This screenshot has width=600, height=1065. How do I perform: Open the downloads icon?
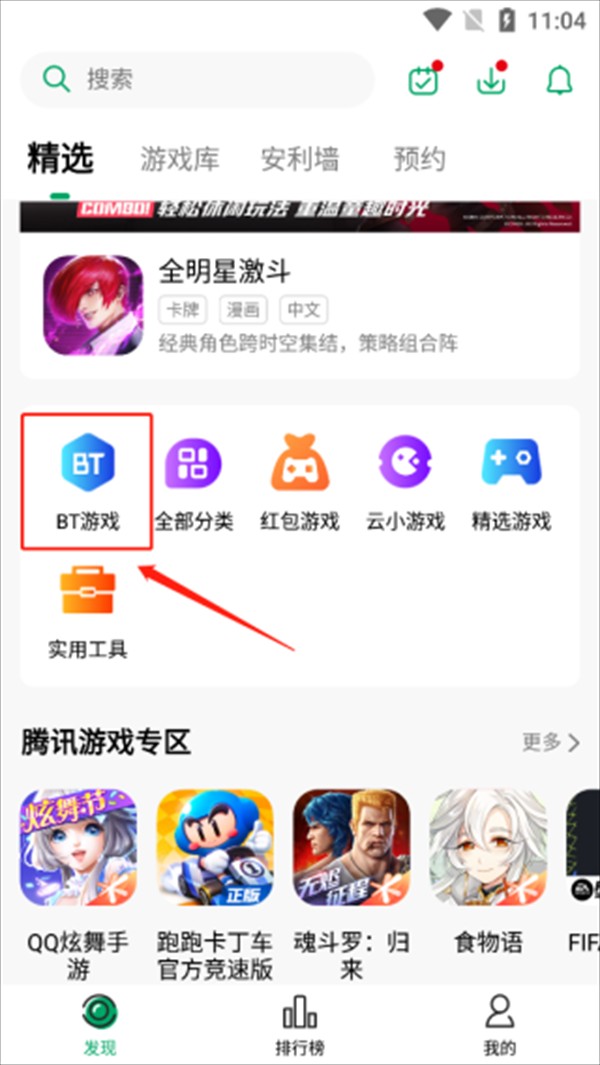491,80
